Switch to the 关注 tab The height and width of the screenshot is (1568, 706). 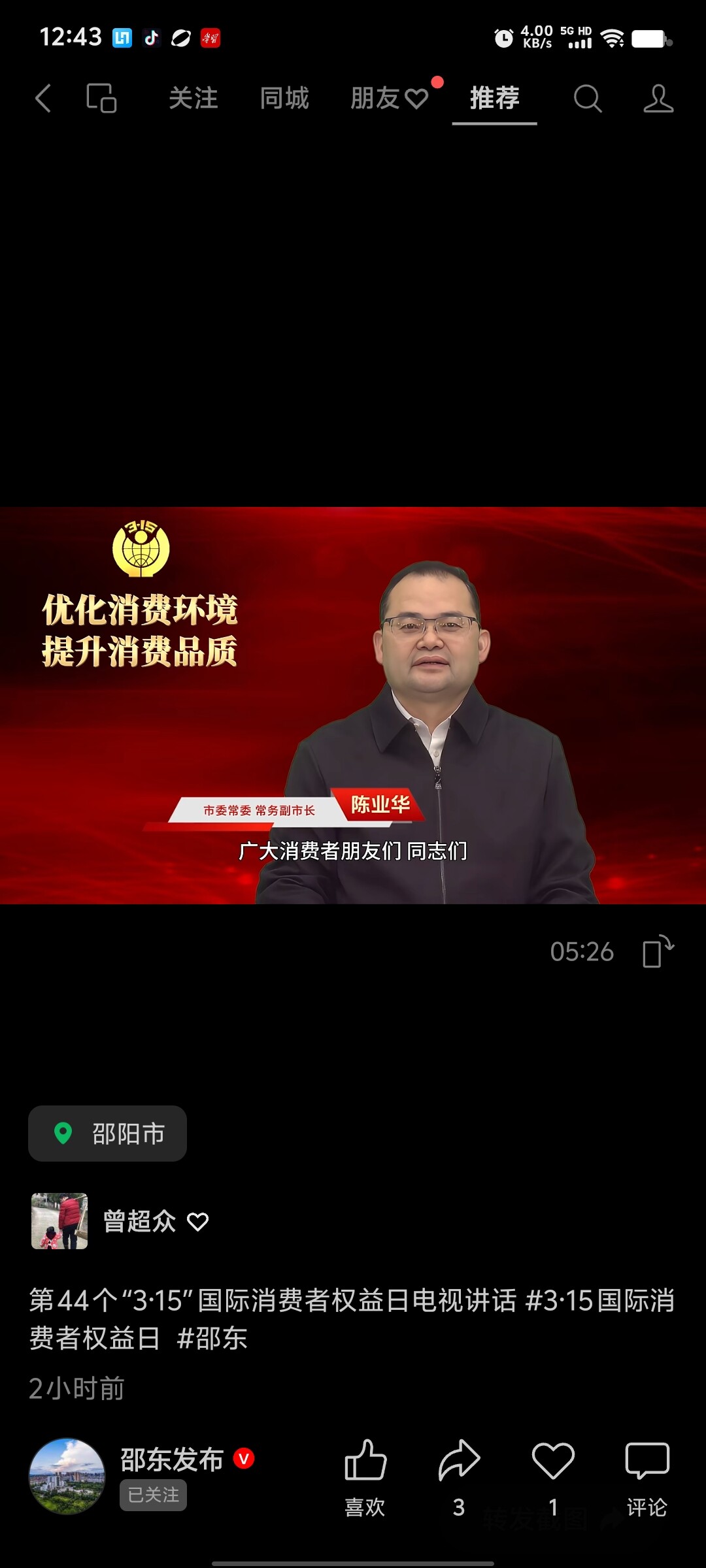(192, 98)
